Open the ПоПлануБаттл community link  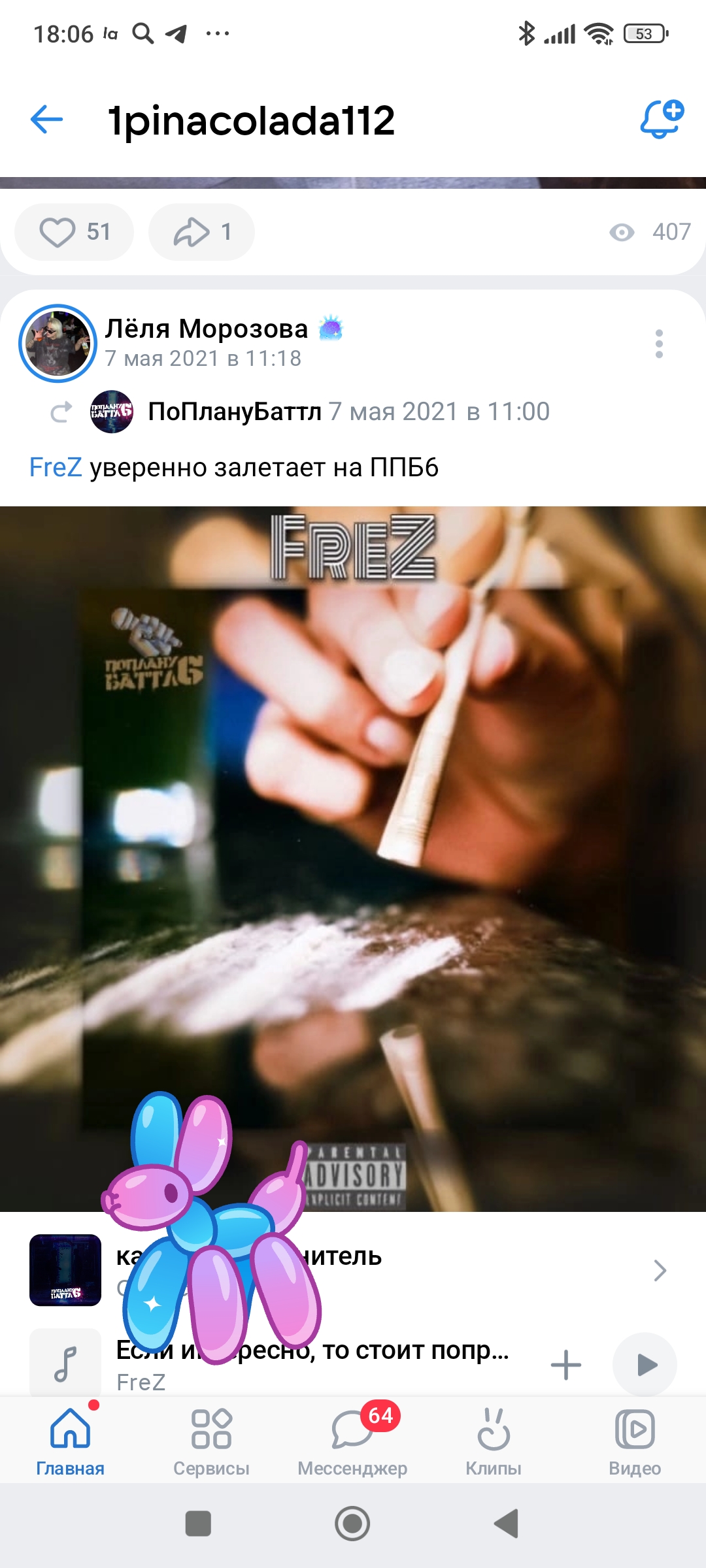pyautogui.click(x=234, y=412)
